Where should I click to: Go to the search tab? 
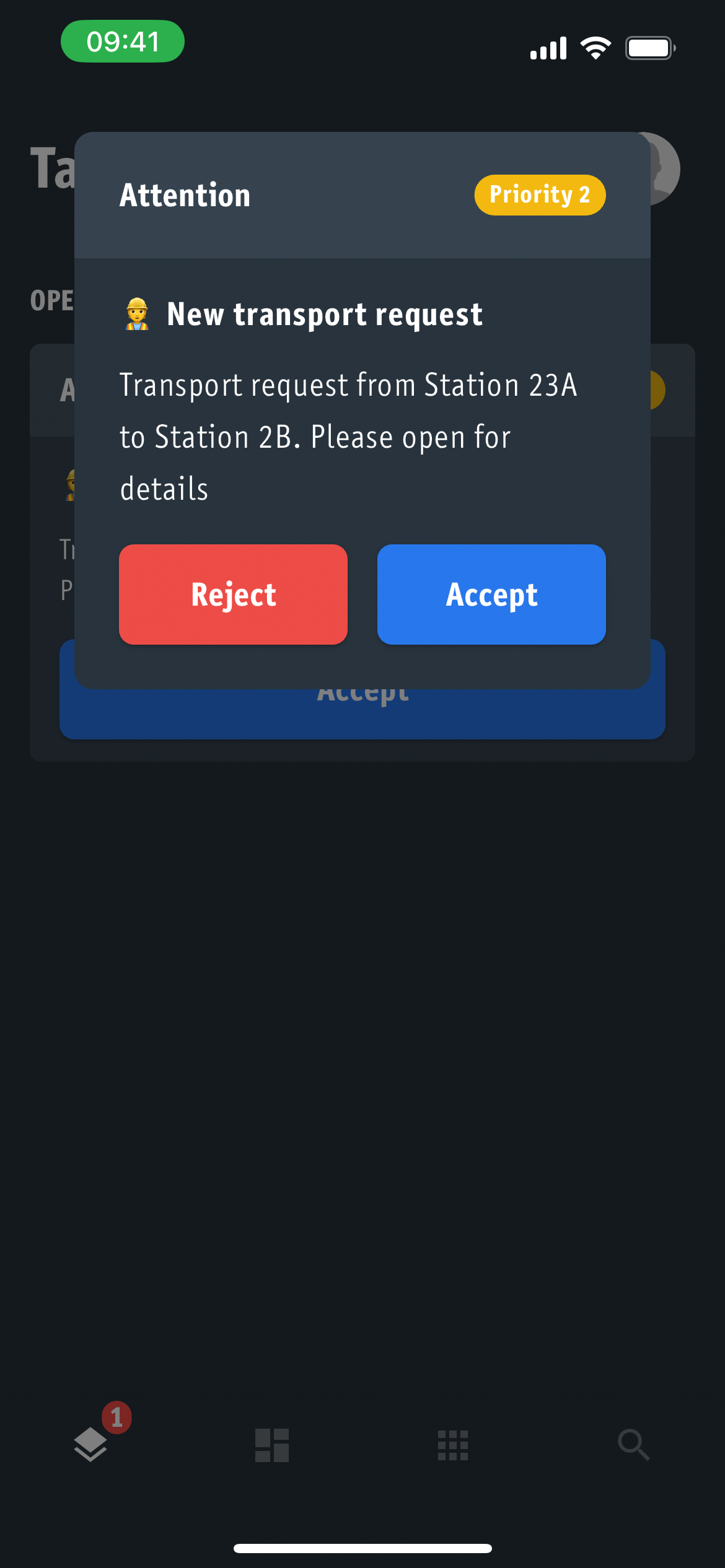click(x=633, y=1445)
